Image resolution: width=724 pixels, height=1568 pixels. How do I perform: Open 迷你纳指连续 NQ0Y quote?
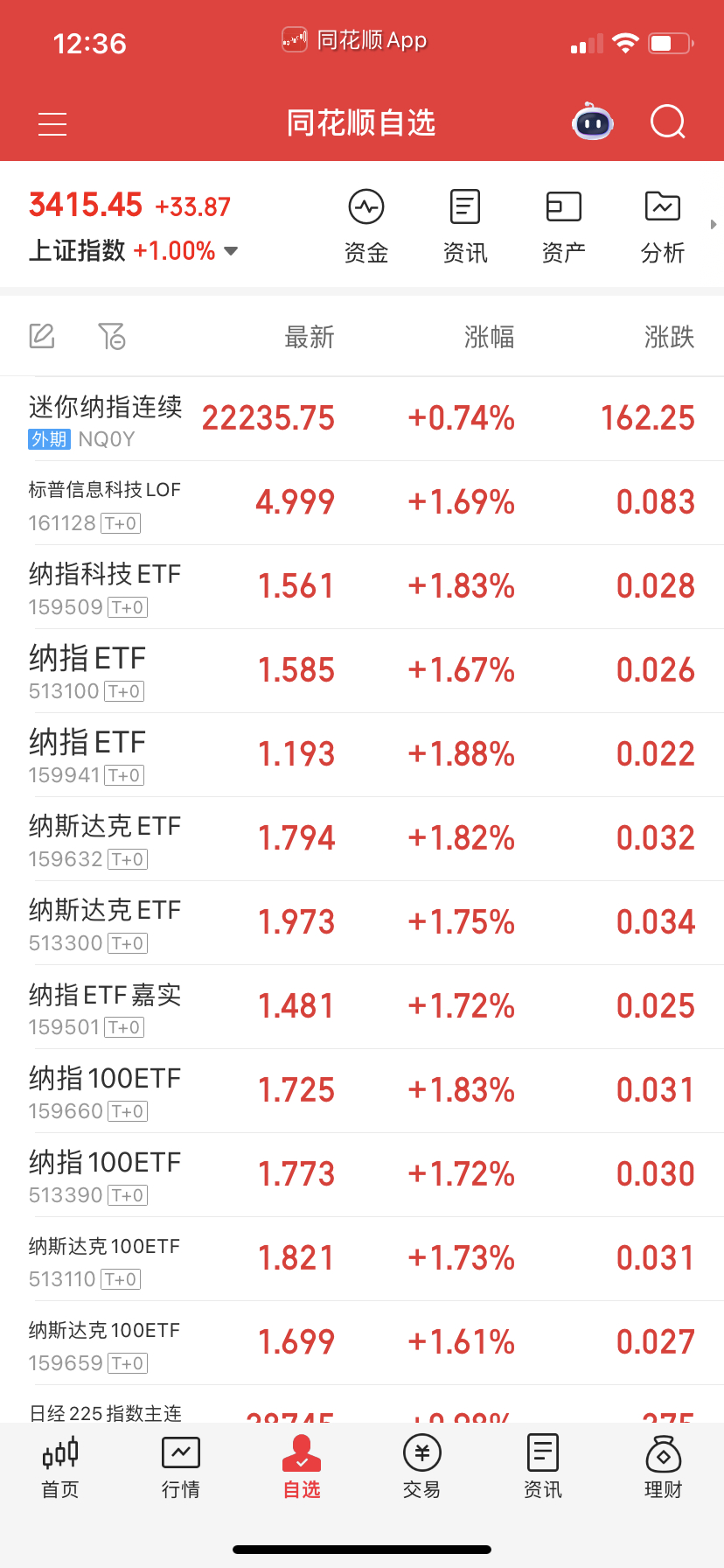pyautogui.click(x=362, y=419)
